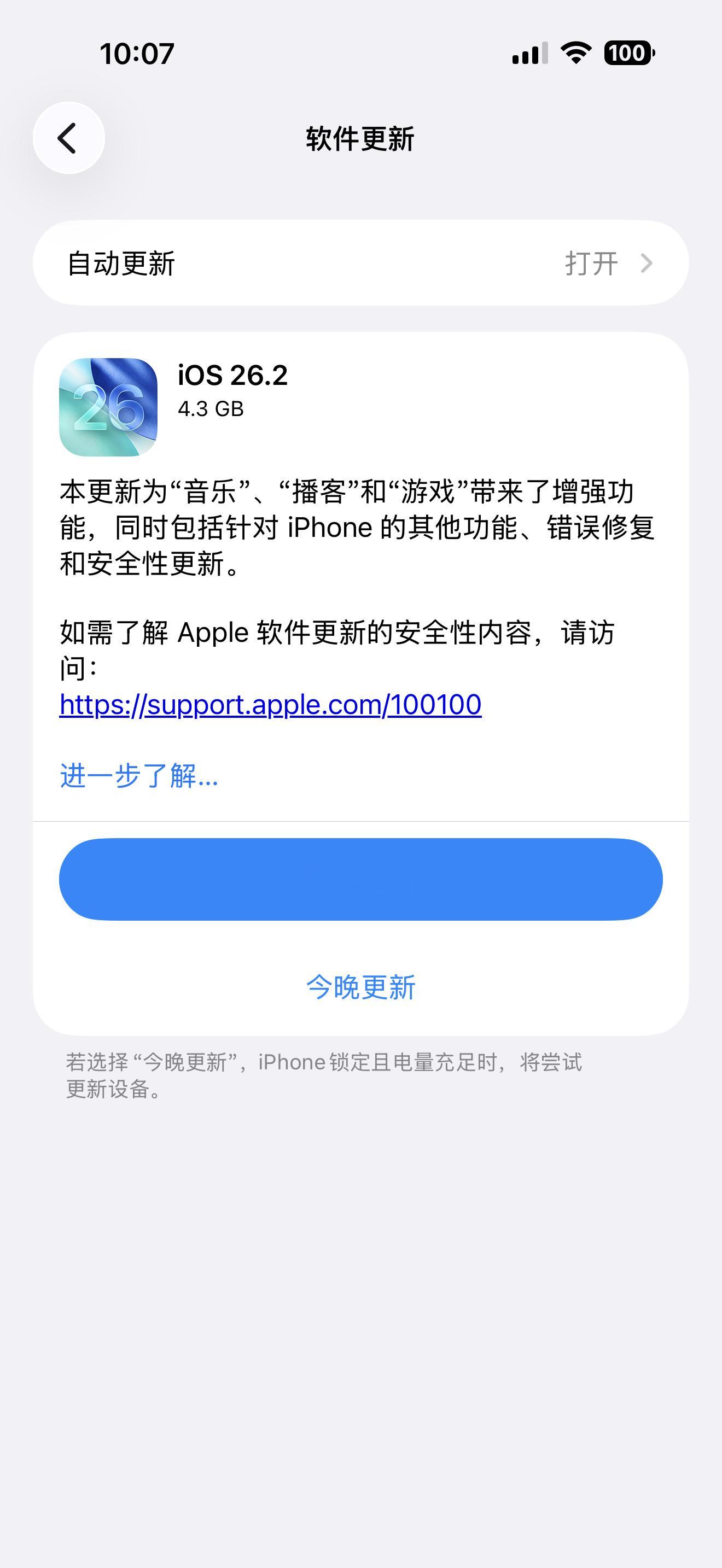Expand 进一步了解 release notes

pos(138,777)
